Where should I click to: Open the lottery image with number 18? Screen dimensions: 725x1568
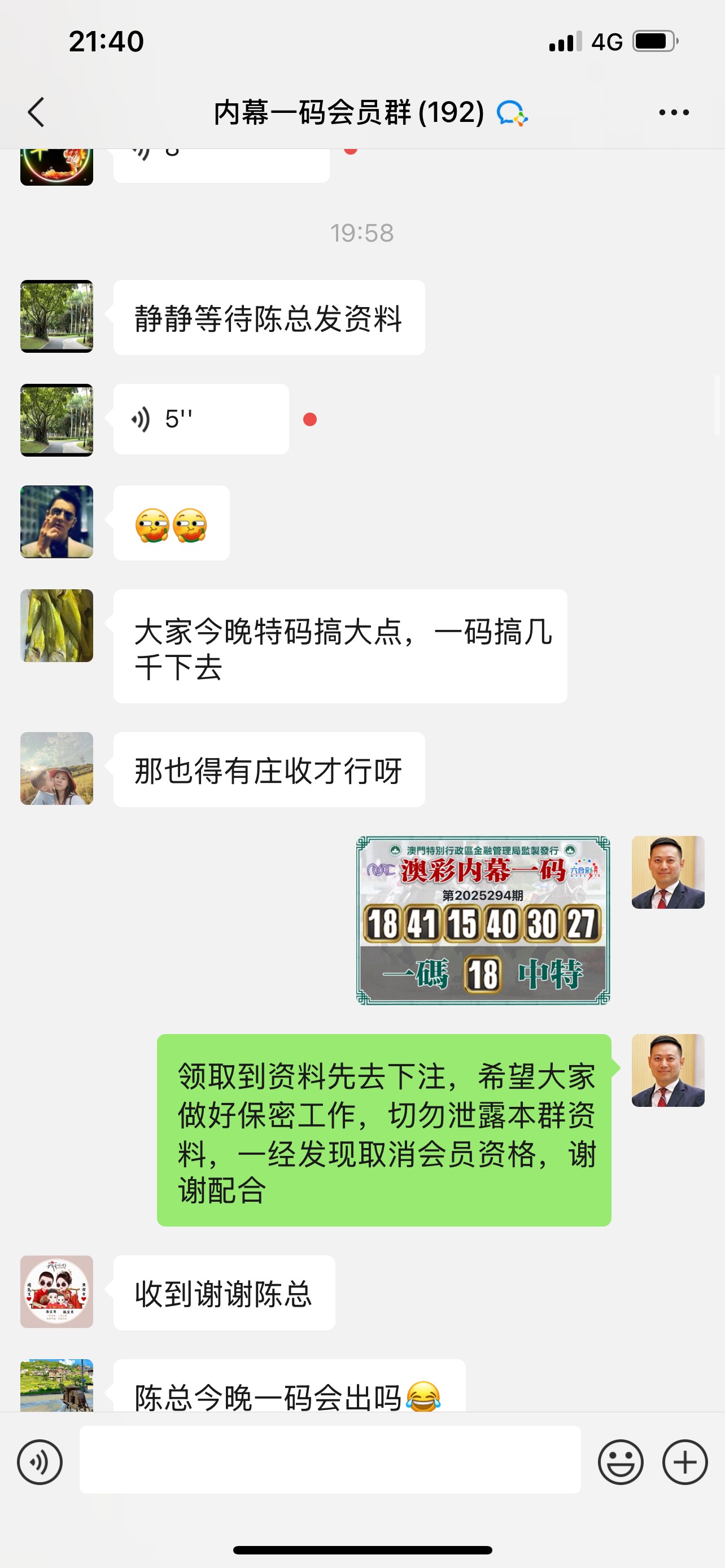pyautogui.click(x=483, y=919)
